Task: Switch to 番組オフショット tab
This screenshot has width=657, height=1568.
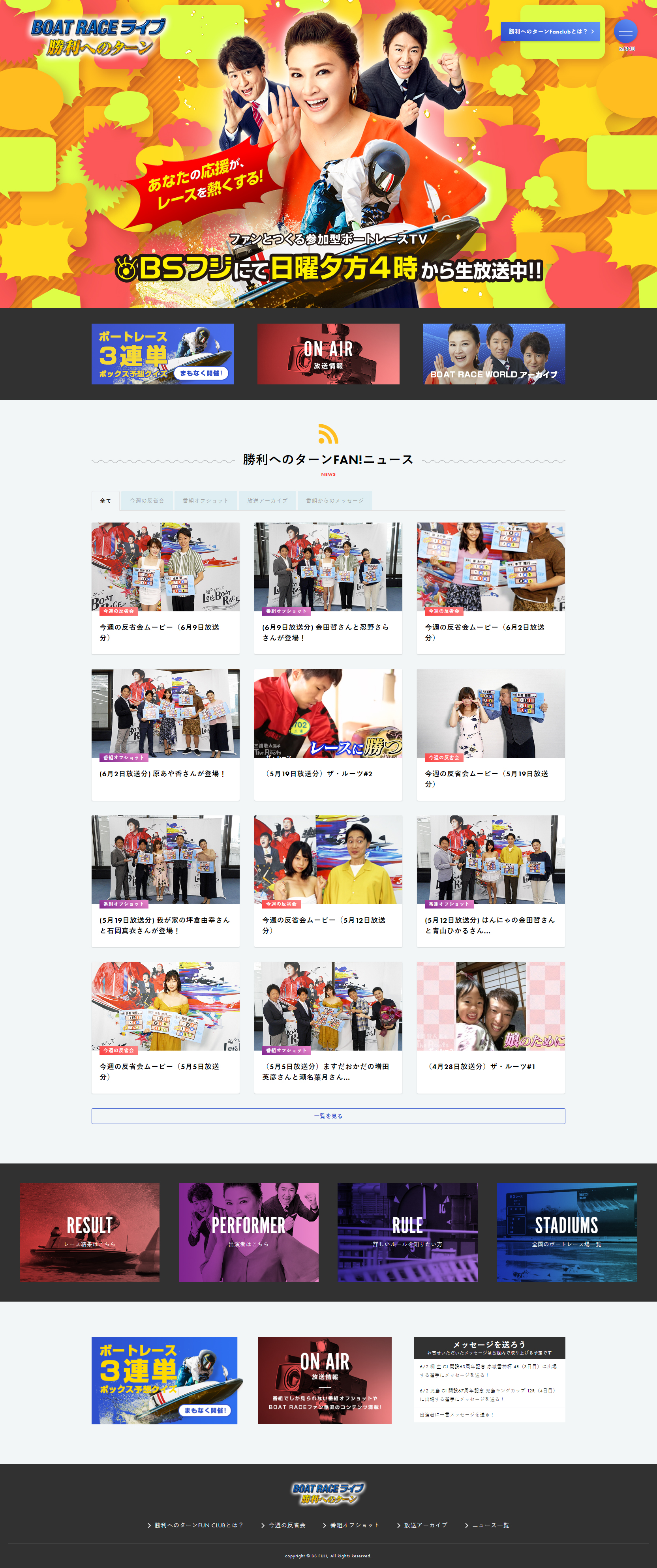Action: (x=205, y=500)
